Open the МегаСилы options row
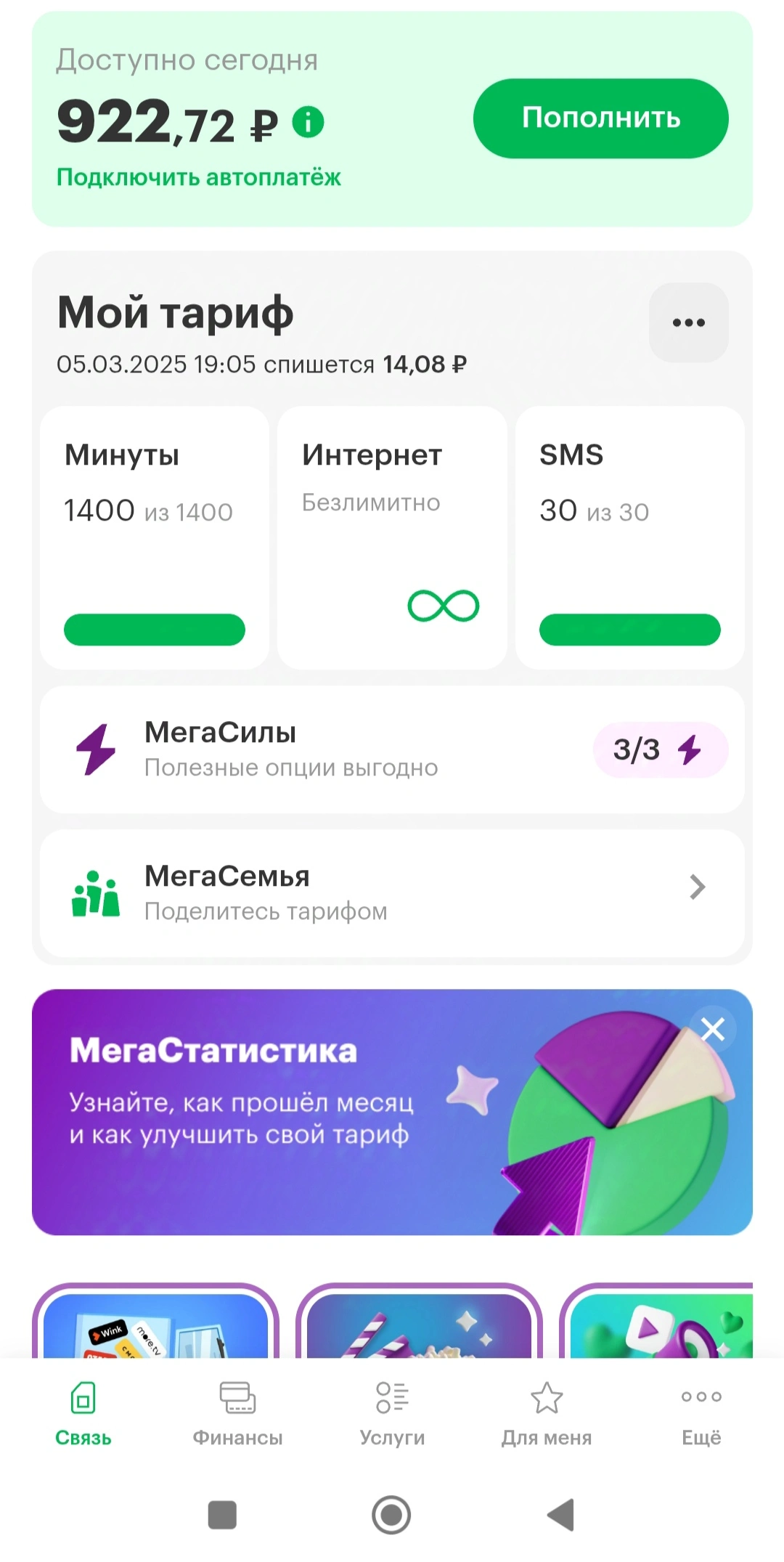Viewport: 784px width, 1562px height. tap(392, 749)
